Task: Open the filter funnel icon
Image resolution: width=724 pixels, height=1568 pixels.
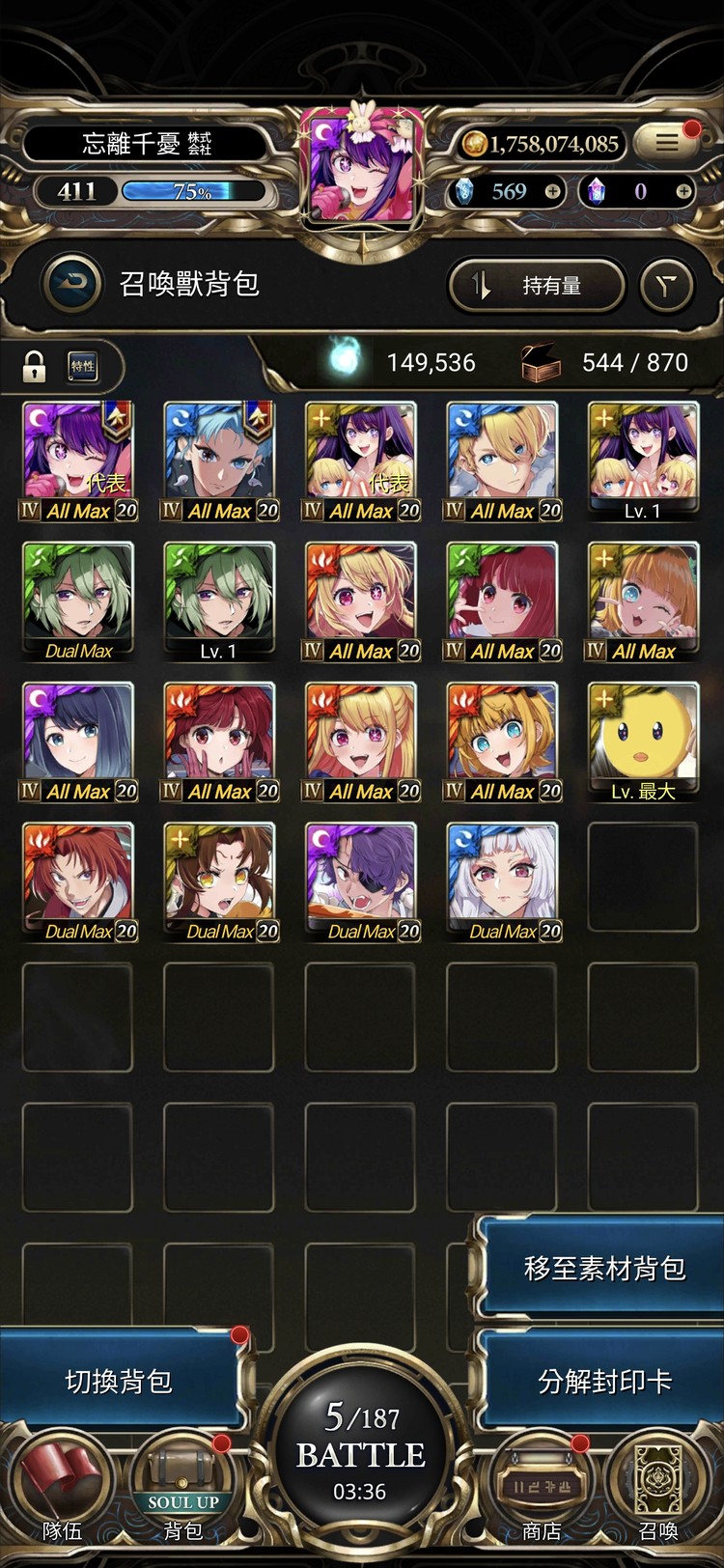Action: click(667, 285)
